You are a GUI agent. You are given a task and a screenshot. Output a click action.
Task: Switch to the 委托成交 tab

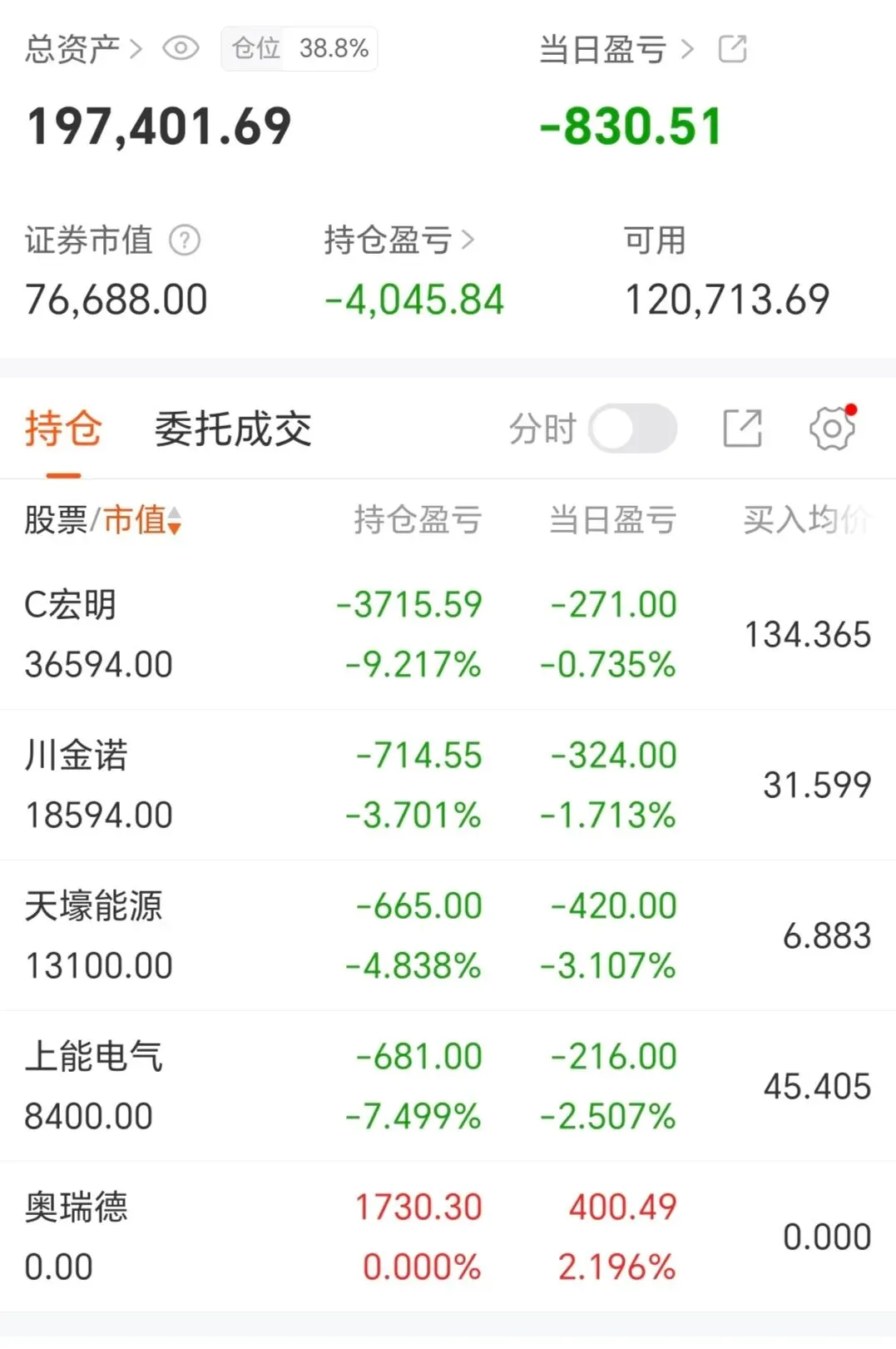(x=233, y=429)
